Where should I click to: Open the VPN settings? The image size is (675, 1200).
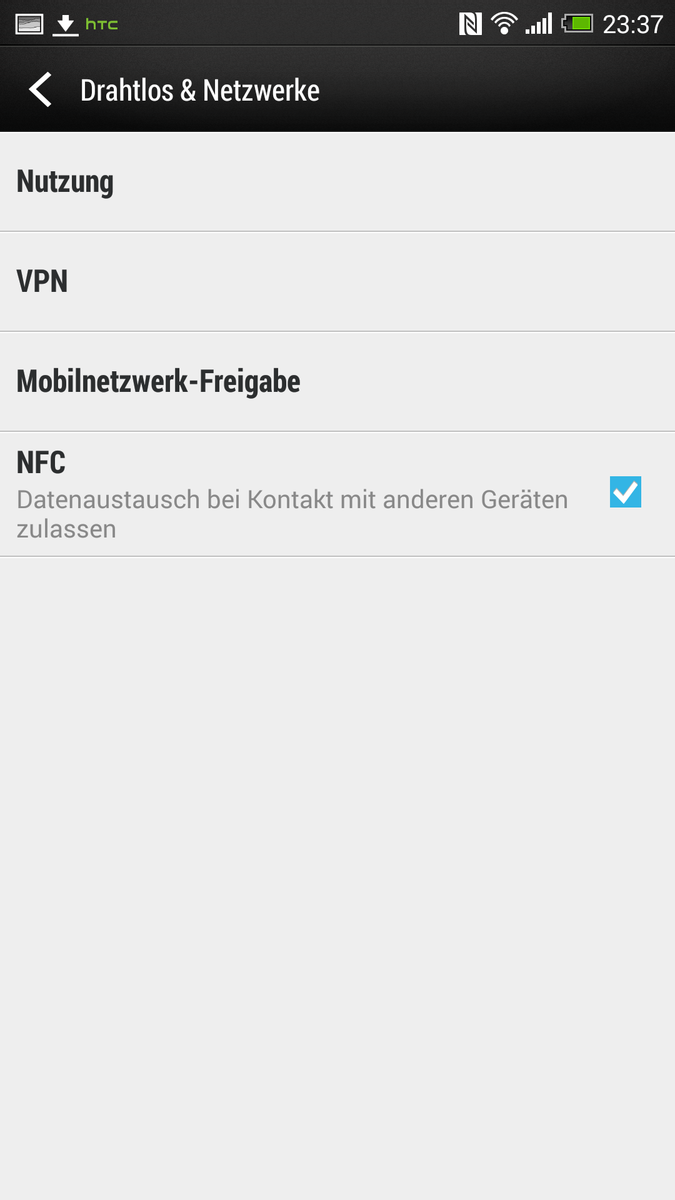click(x=337, y=282)
